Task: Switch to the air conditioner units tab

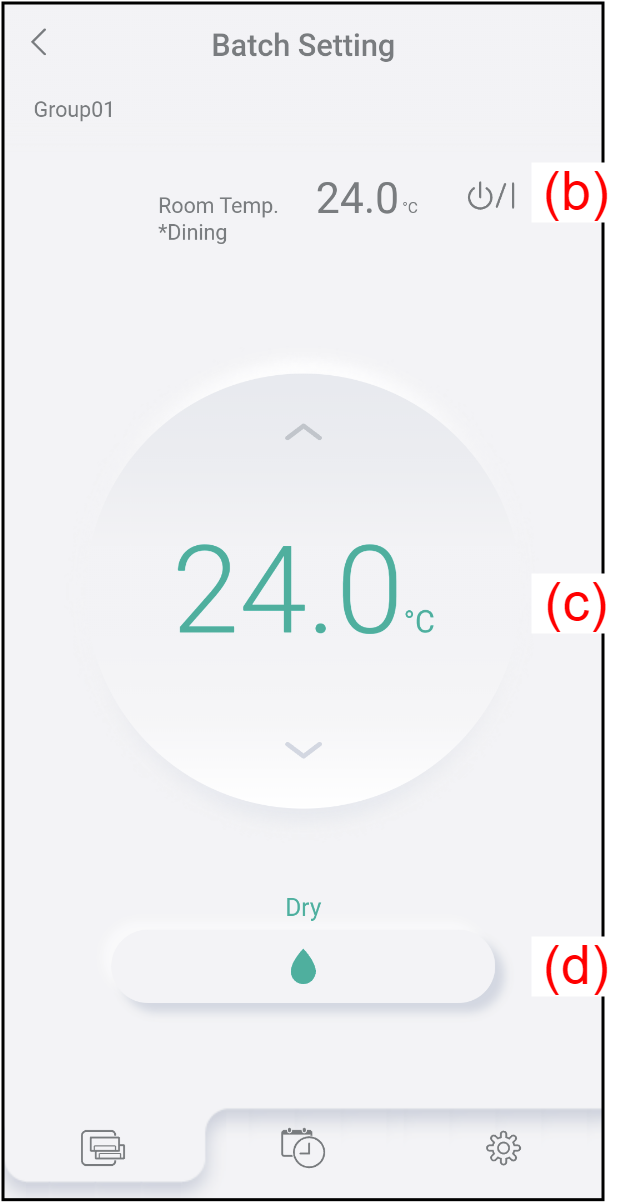Action: 104,1147
